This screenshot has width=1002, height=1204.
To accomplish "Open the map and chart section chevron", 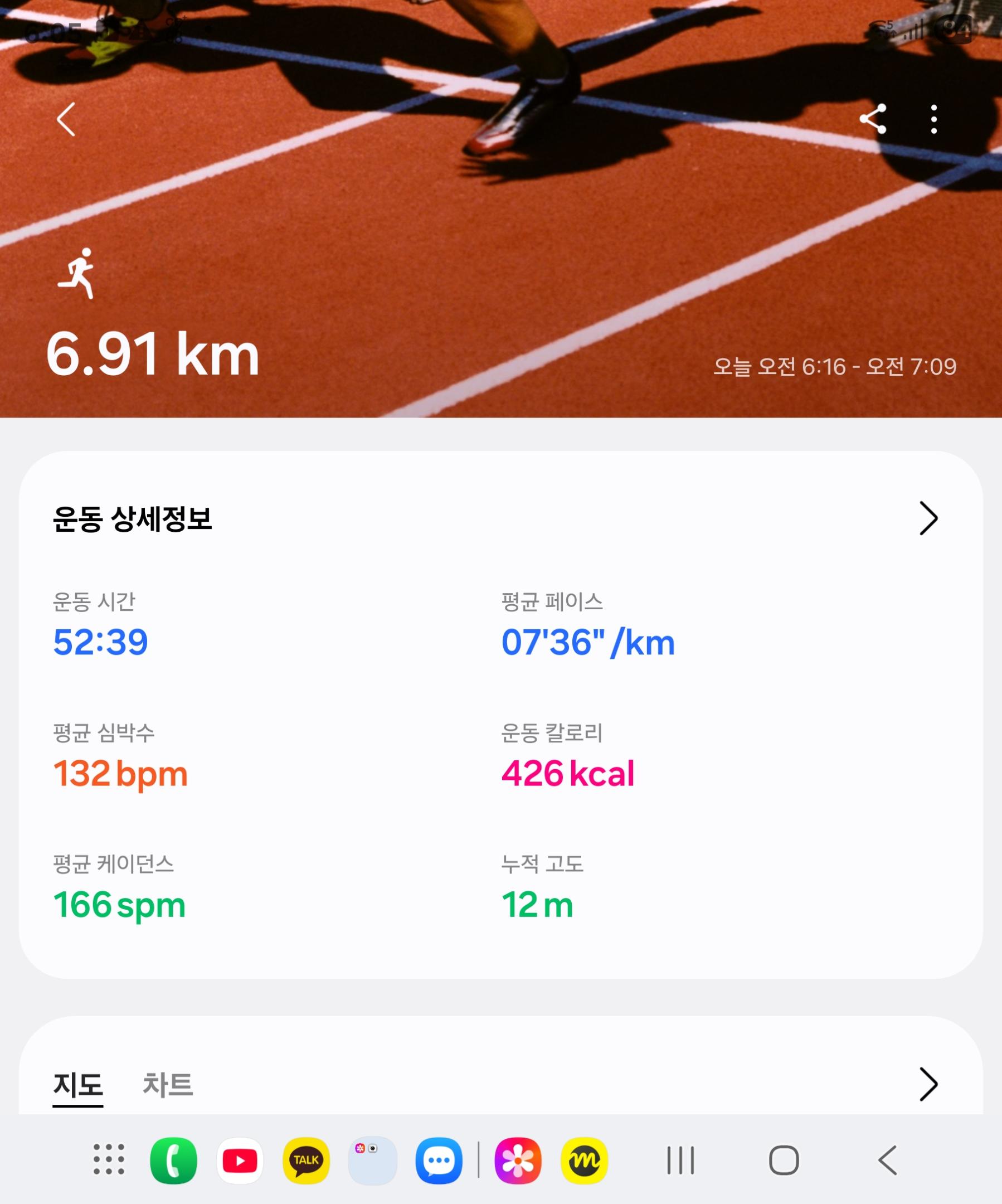I will click(927, 1084).
